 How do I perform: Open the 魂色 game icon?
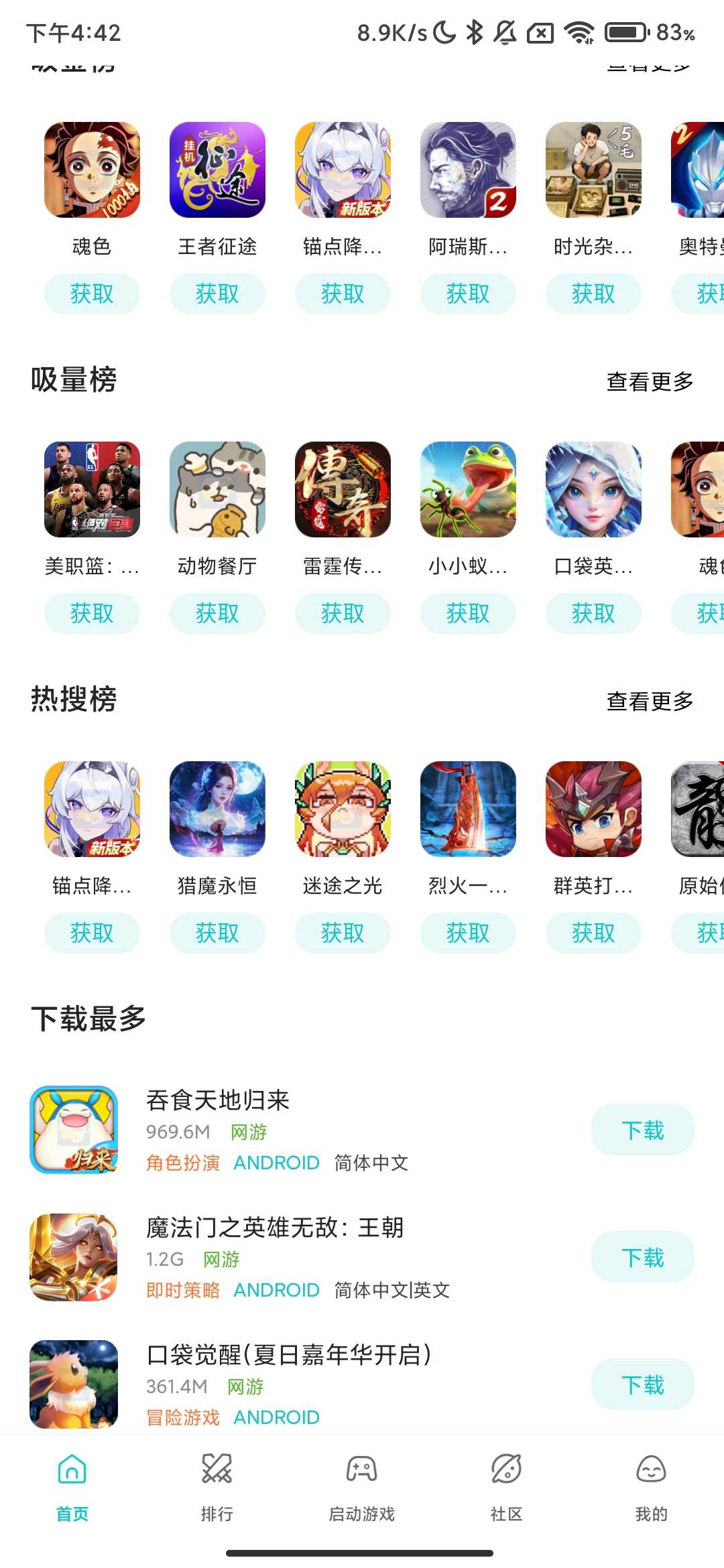(91, 171)
